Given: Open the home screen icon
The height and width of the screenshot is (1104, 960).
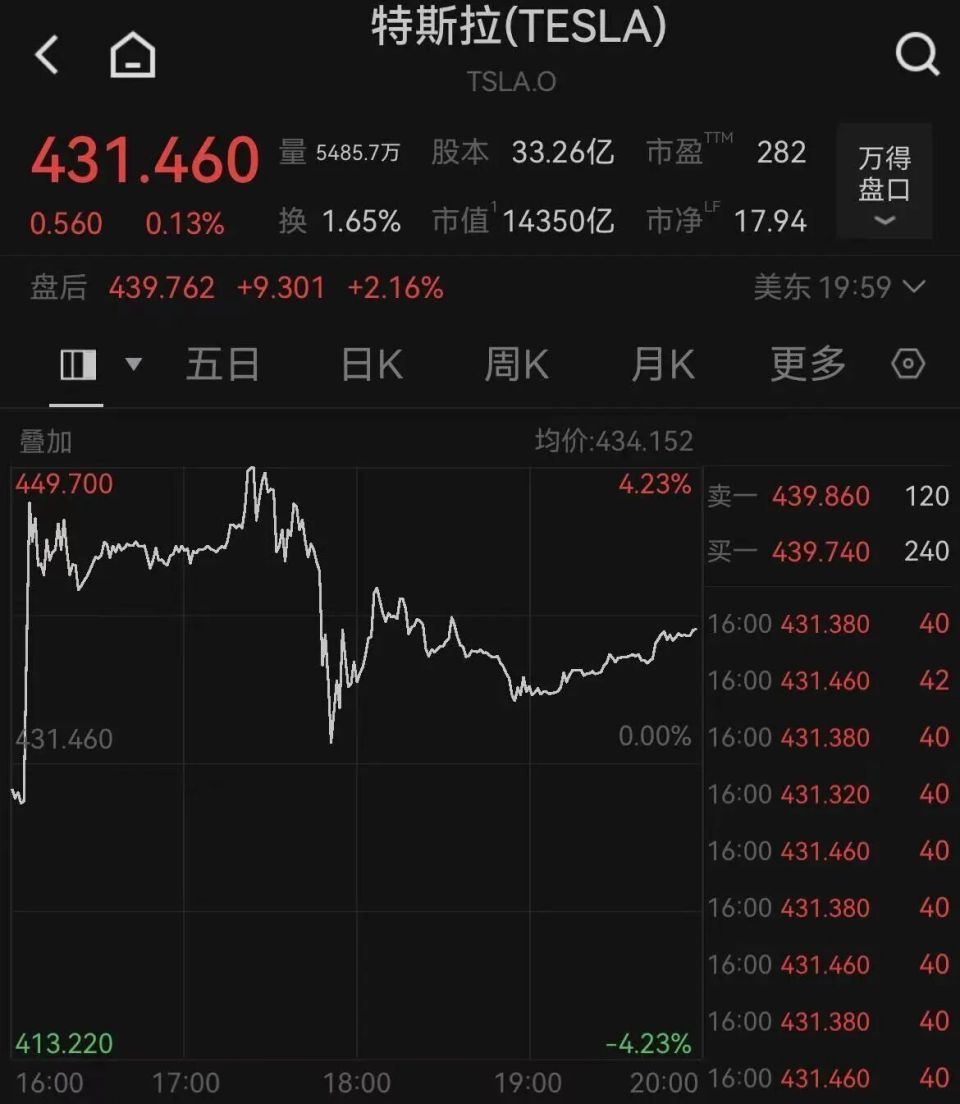Looking at the screenshot, I should [132, 55].
